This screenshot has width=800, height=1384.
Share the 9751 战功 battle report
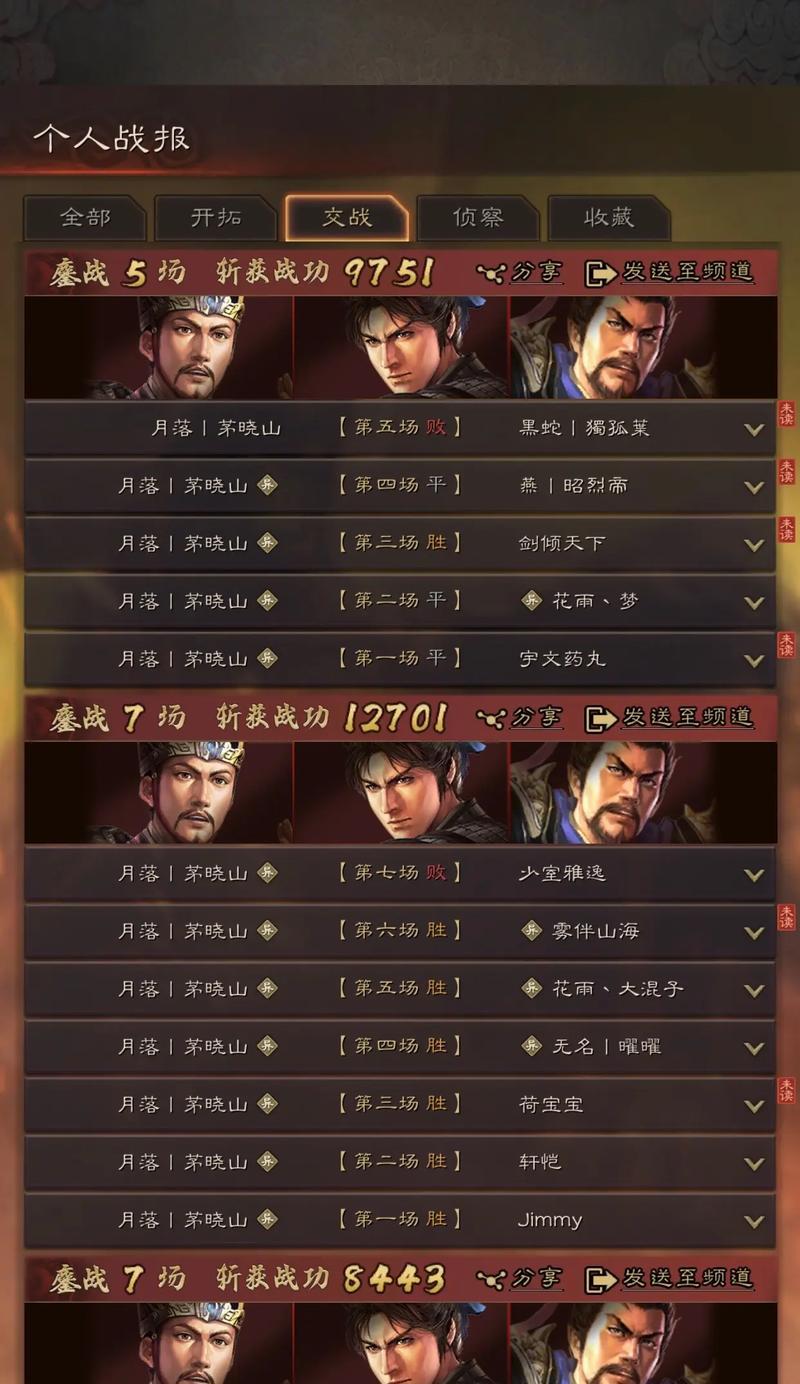pyautogui.click(x=520, y=272)
